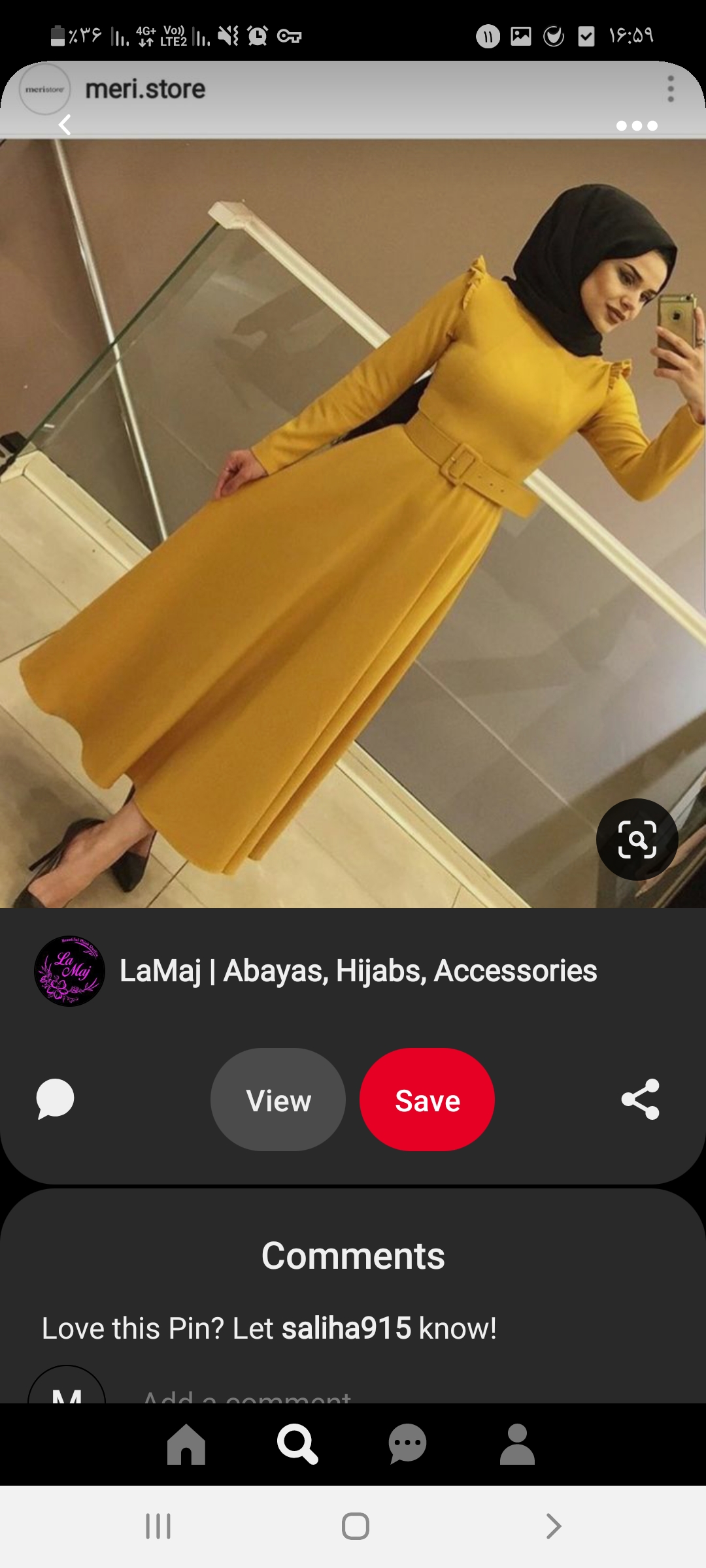Go to the Profile tab
This screenshot has height=1568, width=706.
click(x=517, y=1444)
